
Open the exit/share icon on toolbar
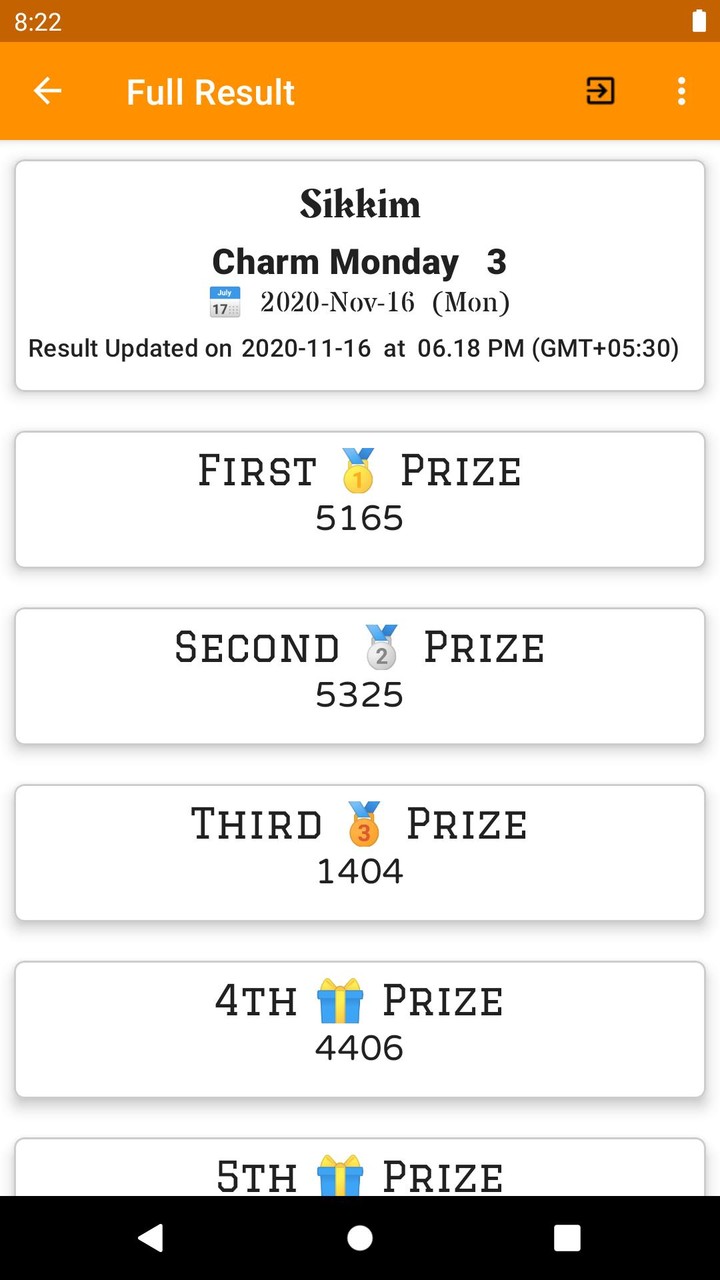(x=598, y=91)
